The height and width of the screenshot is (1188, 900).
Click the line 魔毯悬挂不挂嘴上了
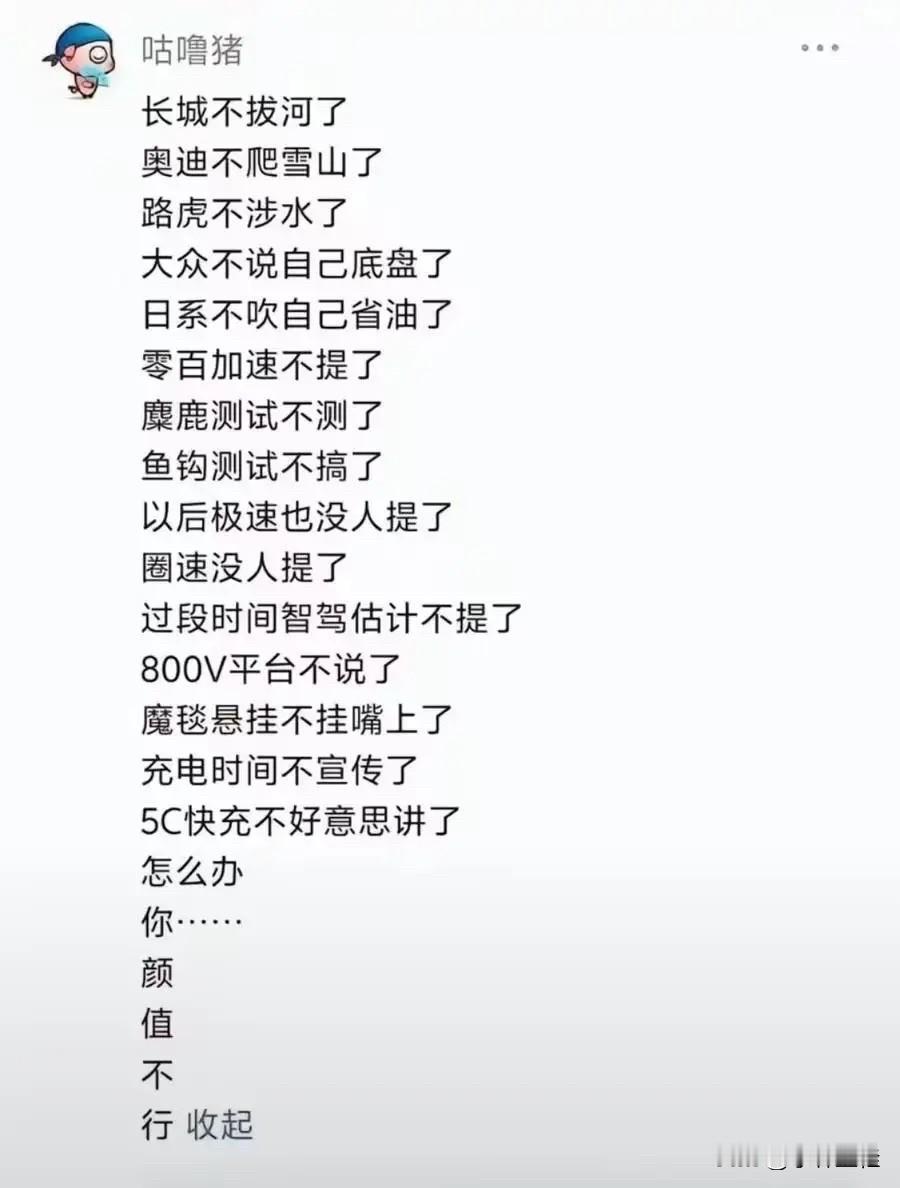292,719
